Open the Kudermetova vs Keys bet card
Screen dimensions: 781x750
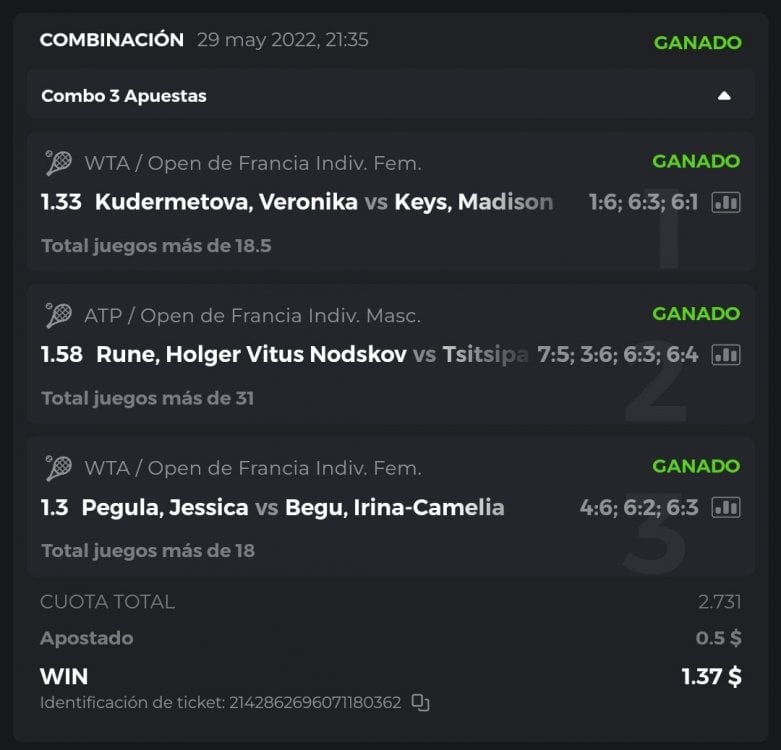(300, 203)
